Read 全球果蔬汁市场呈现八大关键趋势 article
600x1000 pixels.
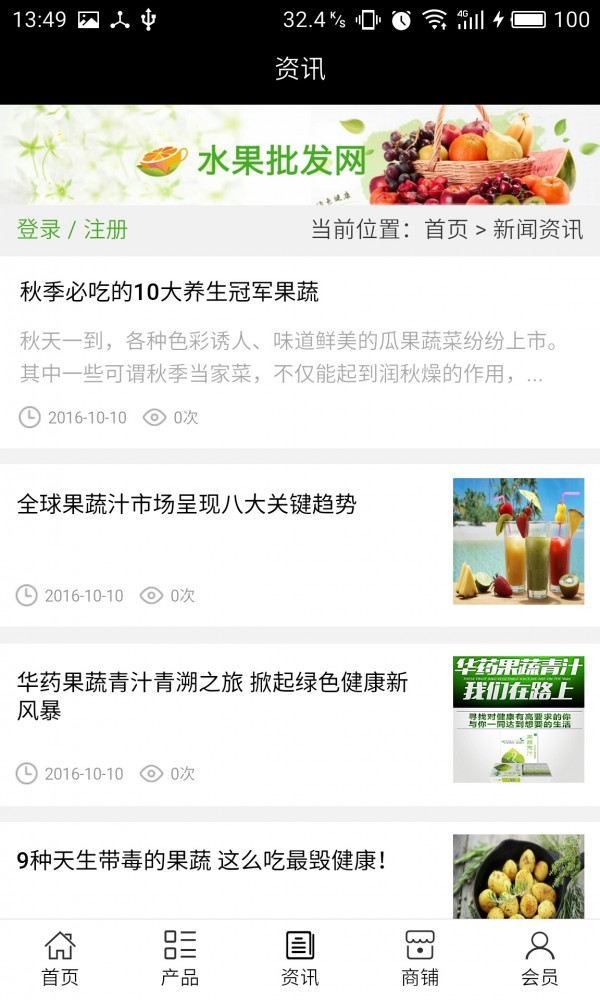click(x=187, y=505)
